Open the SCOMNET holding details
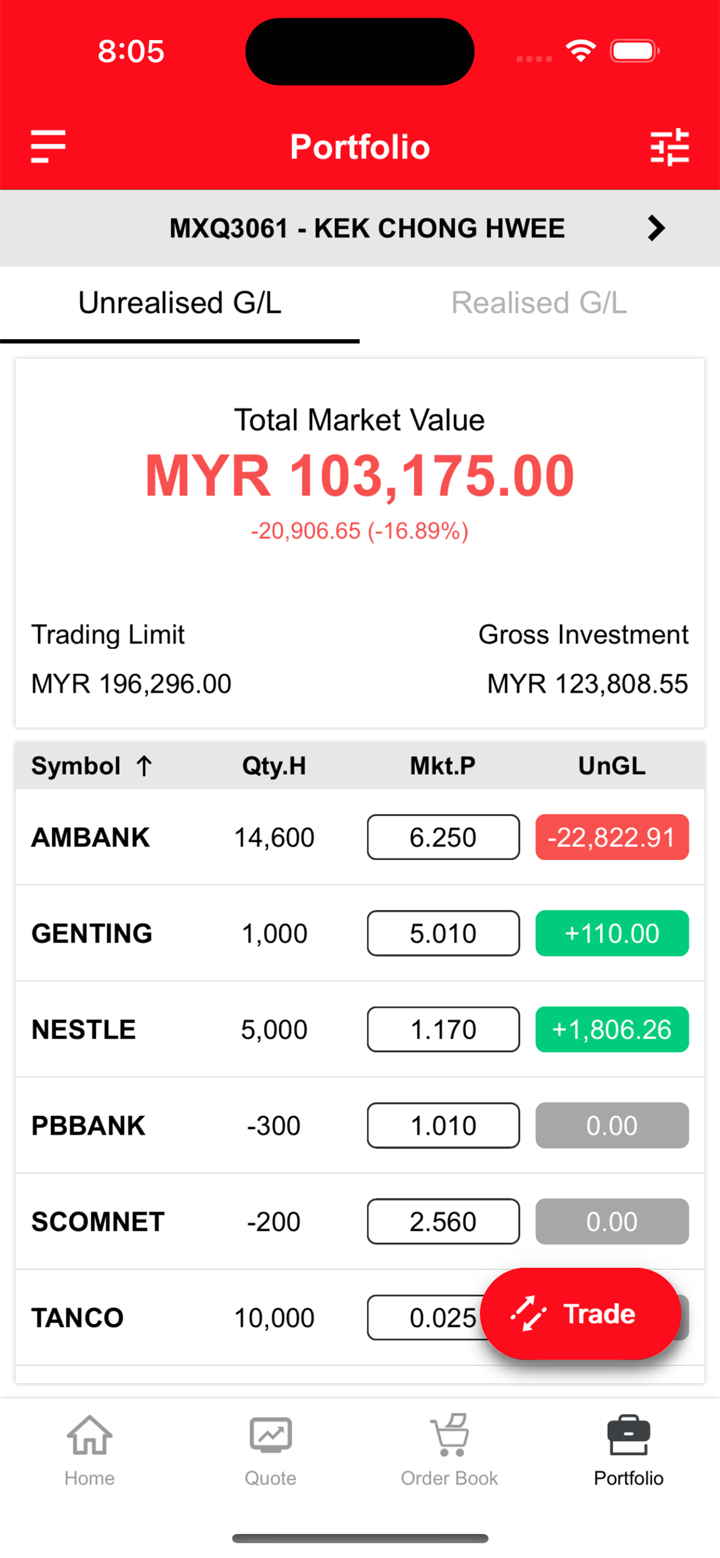 coord(98,1222)
